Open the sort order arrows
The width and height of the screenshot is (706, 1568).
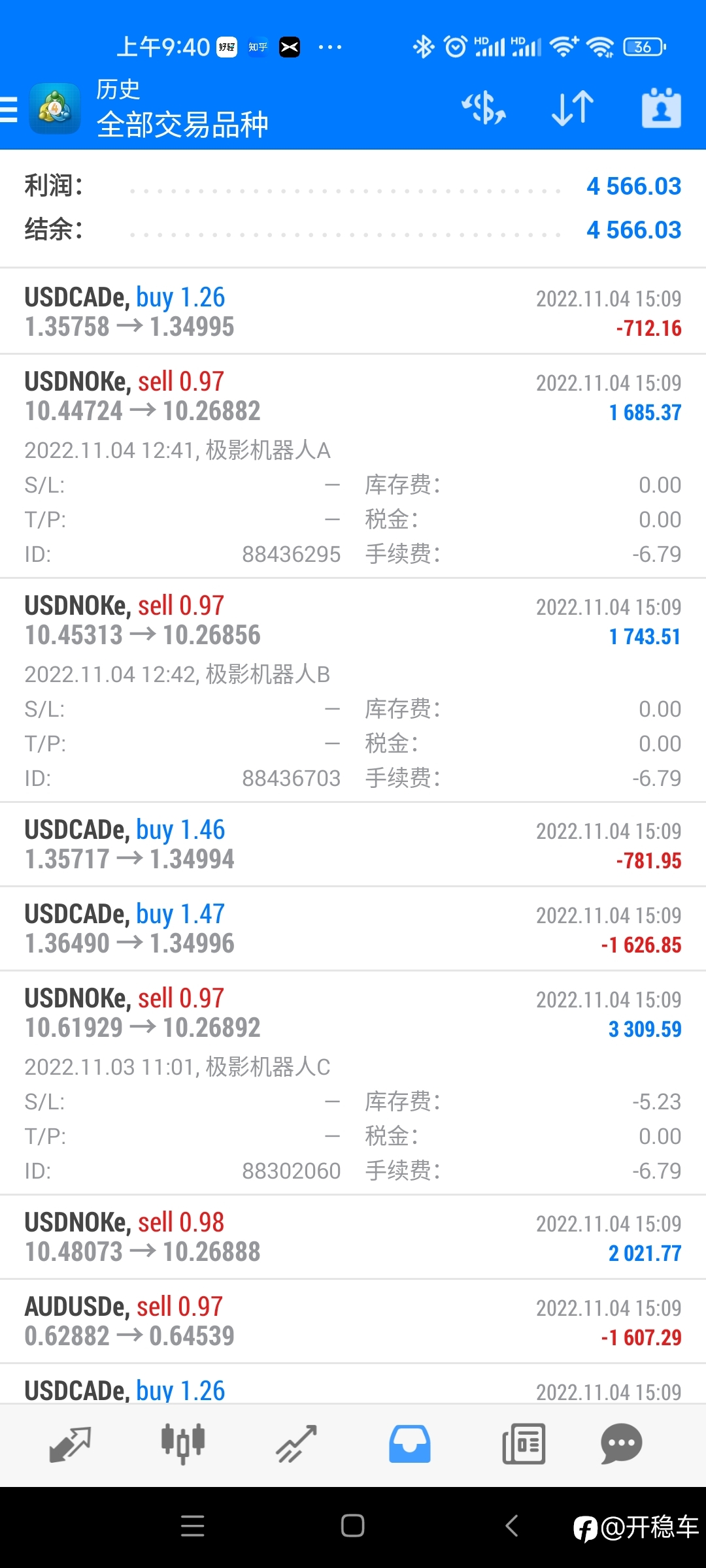click(573, 108)
